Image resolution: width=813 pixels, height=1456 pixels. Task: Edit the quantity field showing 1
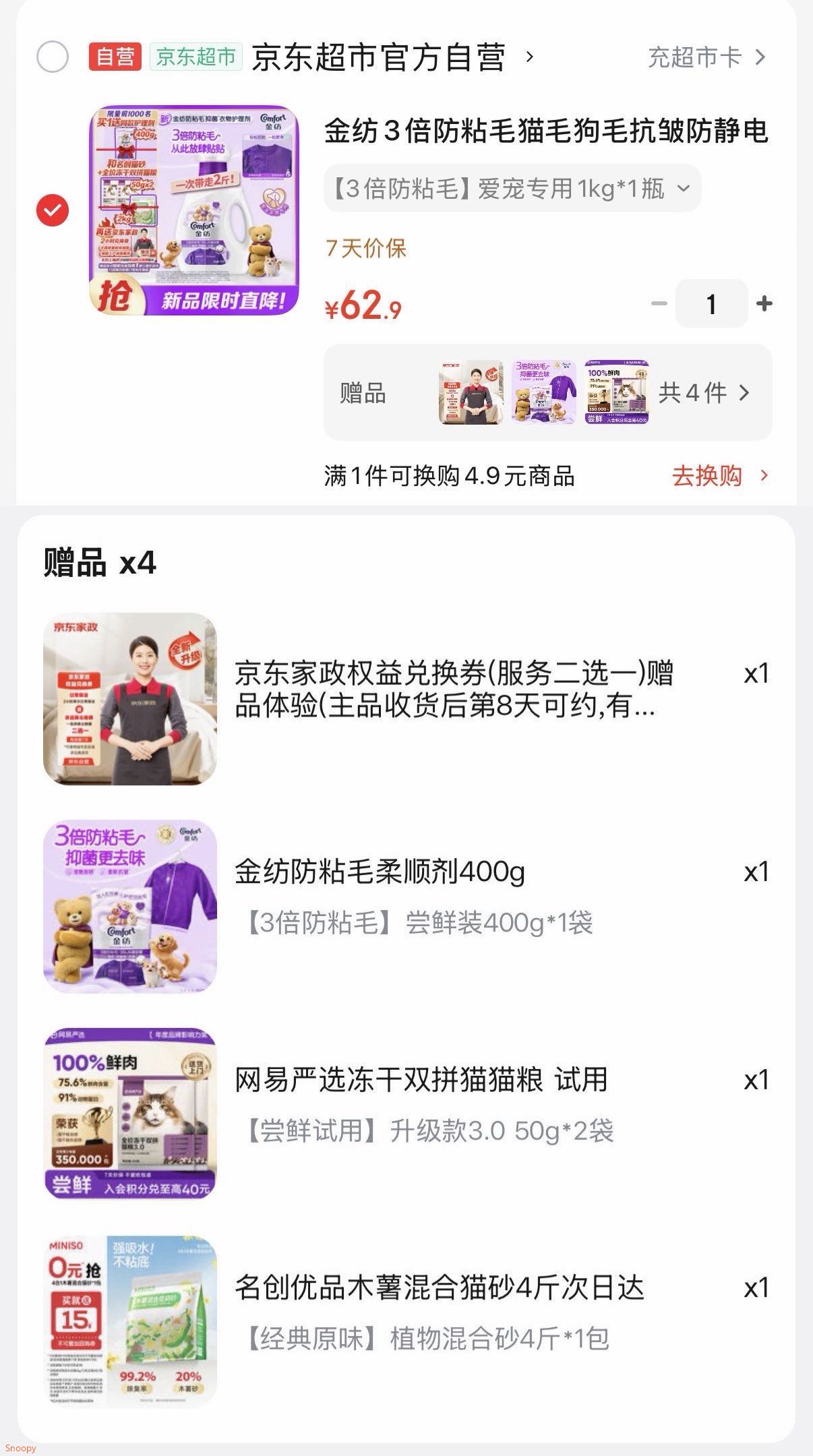coord(711,304)
